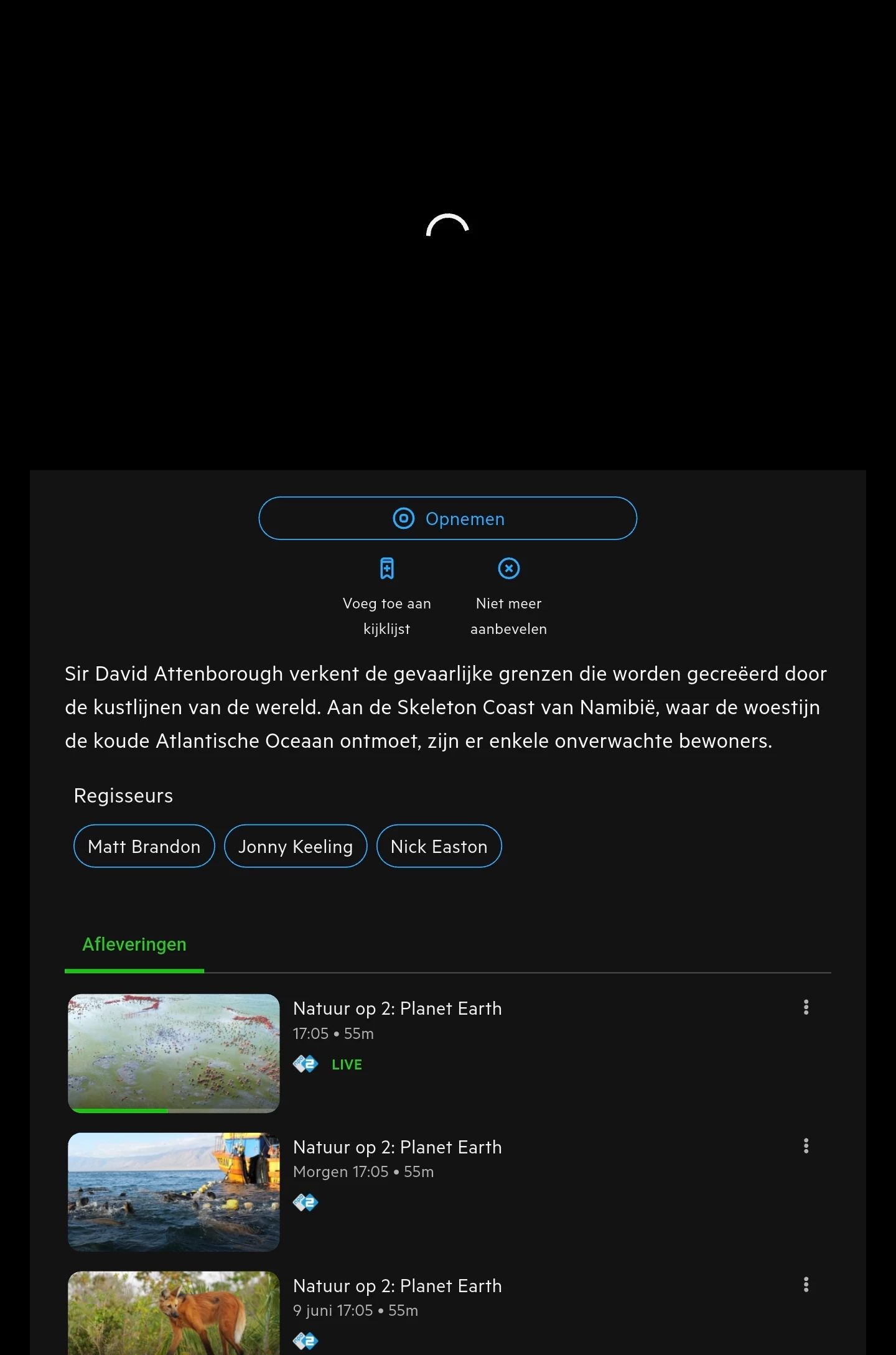This screenshot has height=1355, width=896.
Task: Open director Jonny Keeling chip
Action: point(296,846)
